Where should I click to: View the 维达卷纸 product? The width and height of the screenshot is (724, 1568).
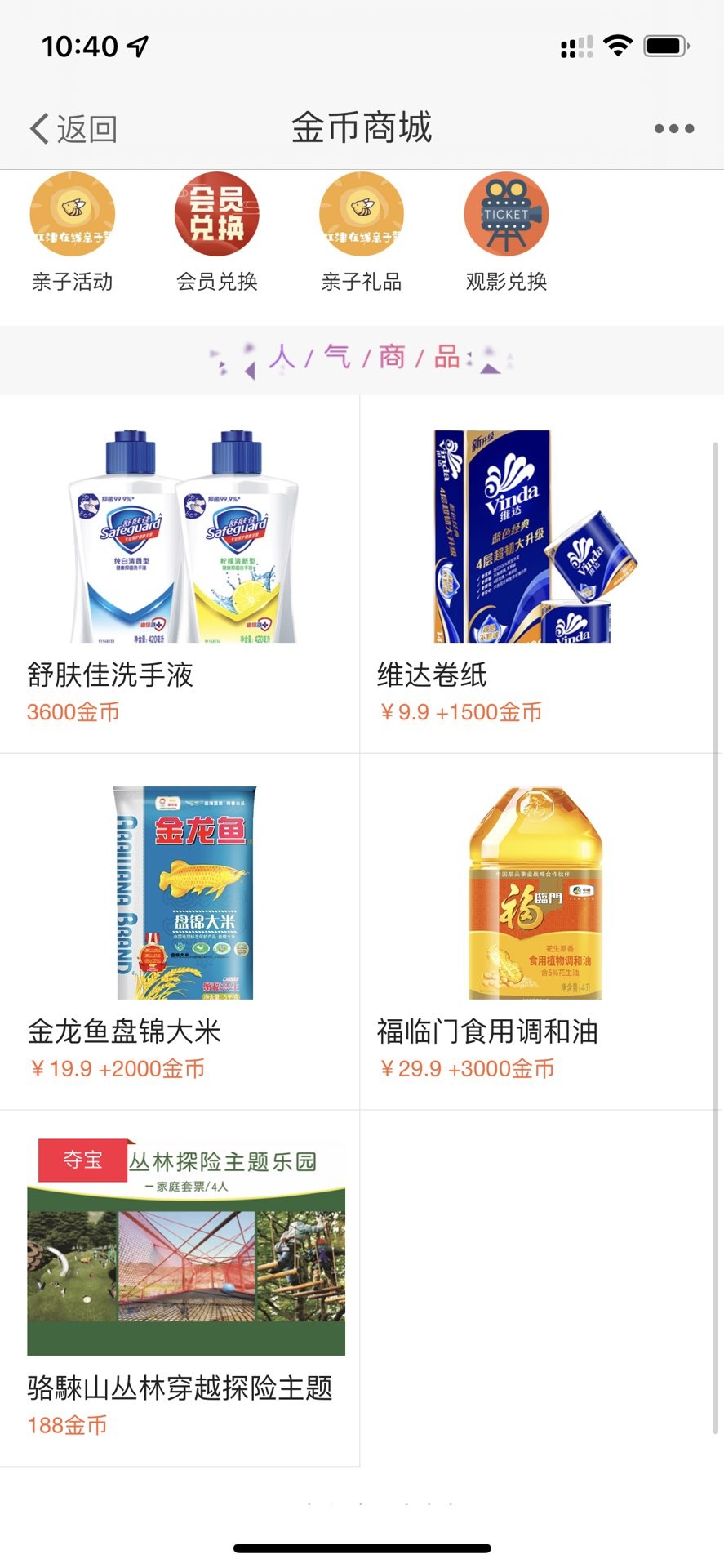click(x=539, y=572)
